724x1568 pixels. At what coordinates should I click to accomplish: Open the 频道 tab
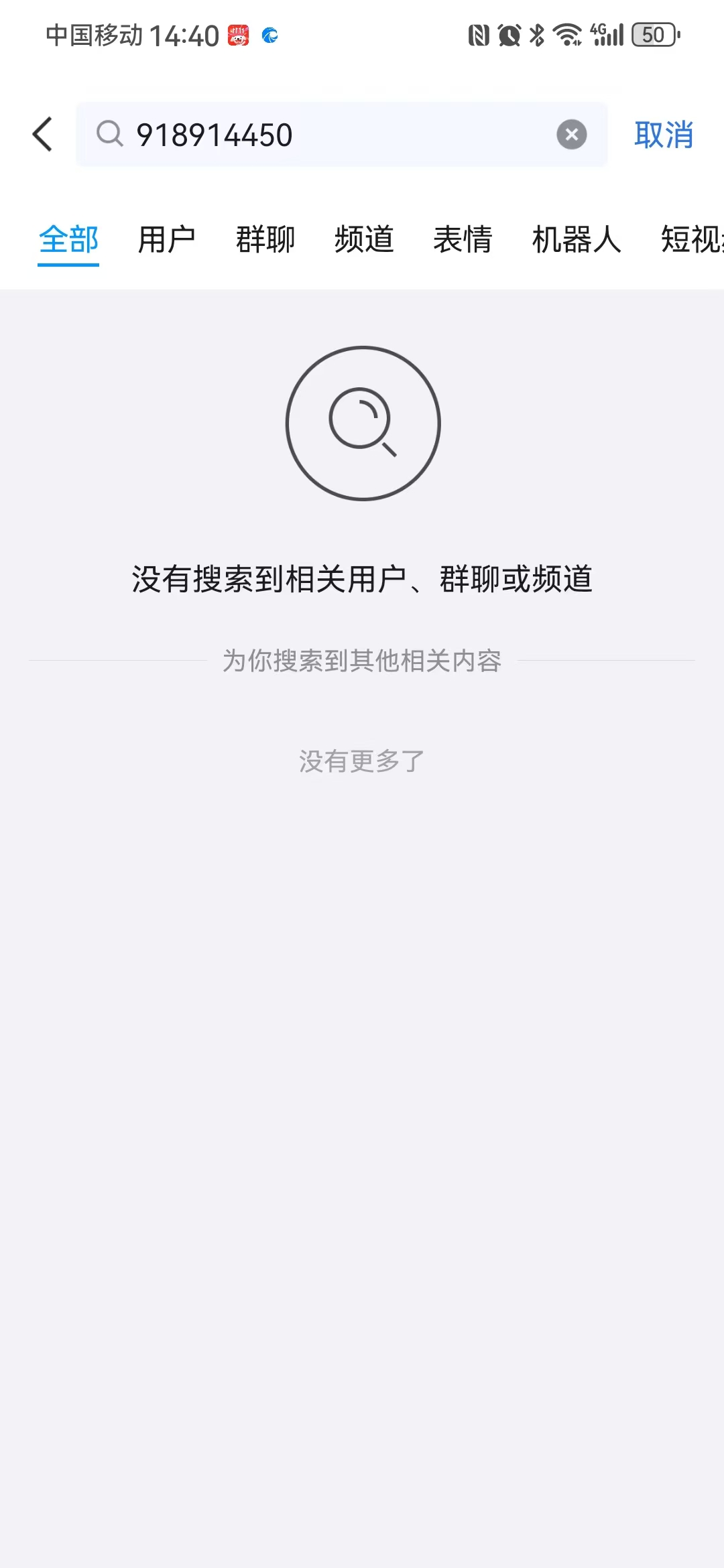tap(364, 239)
